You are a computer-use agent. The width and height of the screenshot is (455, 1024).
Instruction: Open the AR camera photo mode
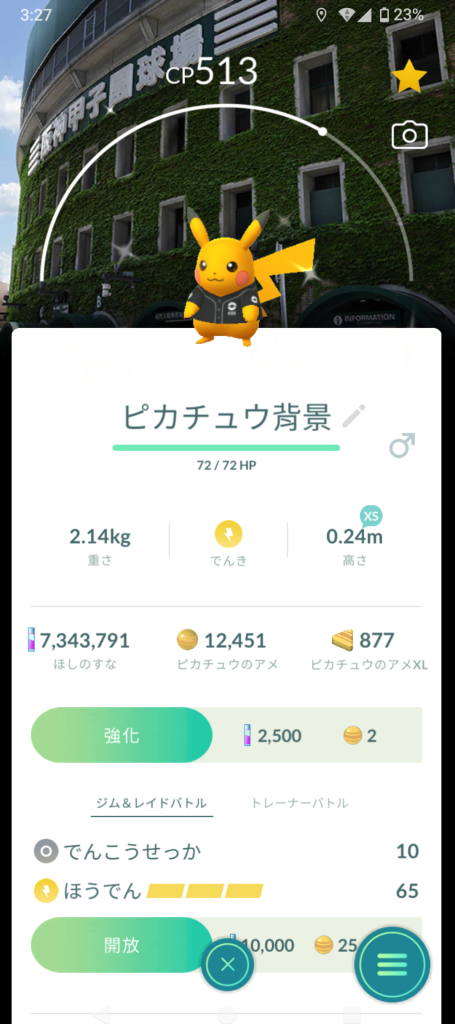pyautogui.click(x=409, y=136)
